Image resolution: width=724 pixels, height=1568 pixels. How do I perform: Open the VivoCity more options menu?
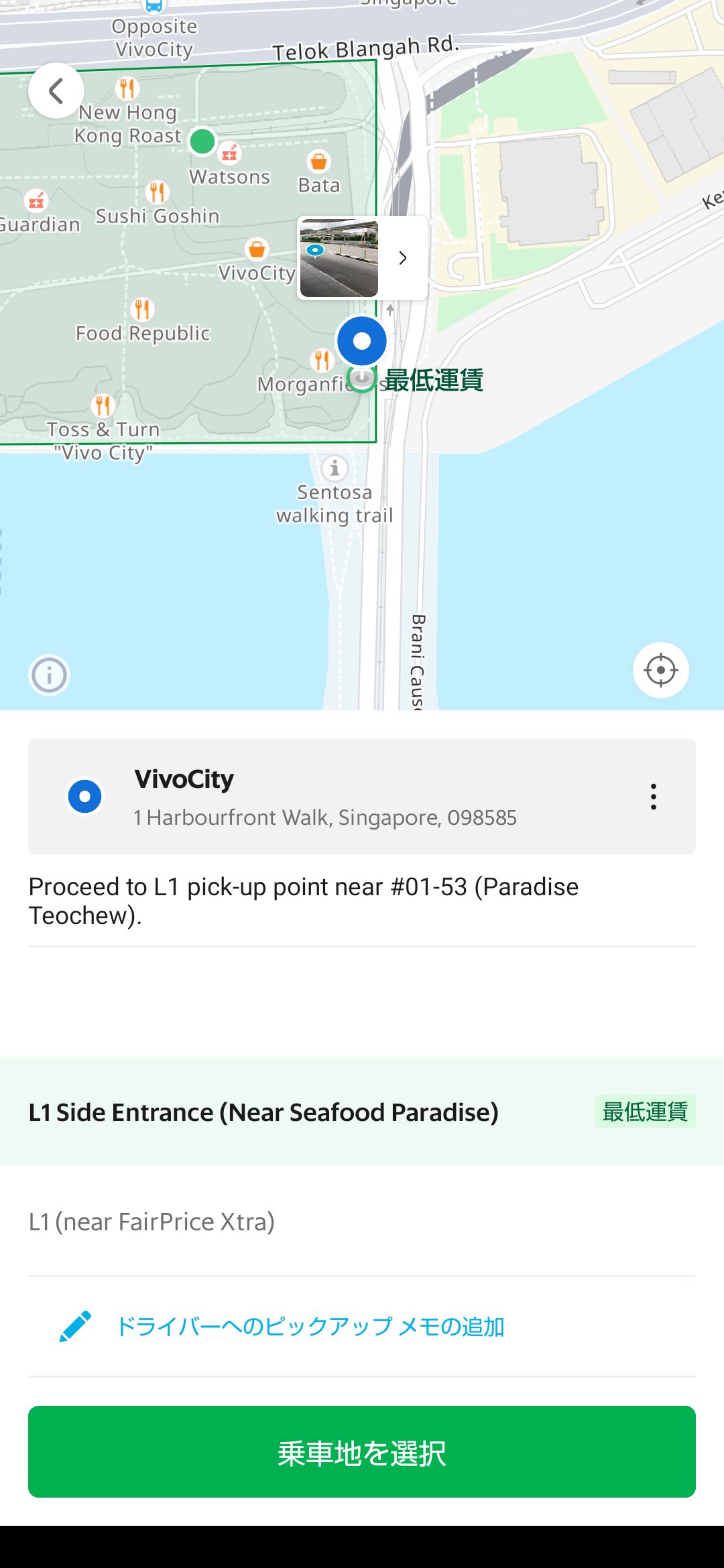point(653,796)
